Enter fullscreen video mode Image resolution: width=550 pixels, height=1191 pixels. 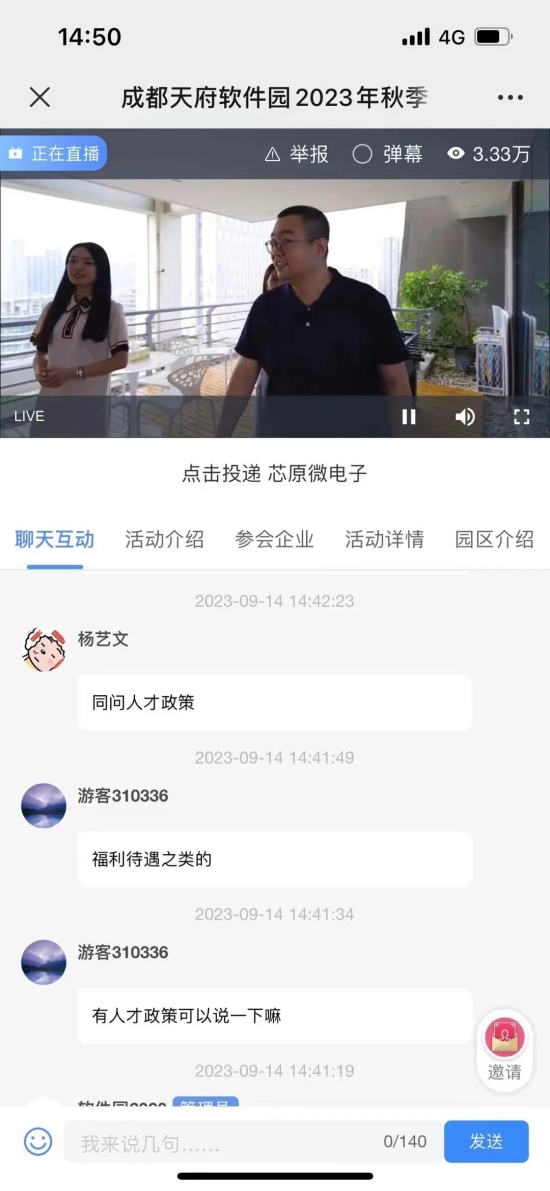521,416
